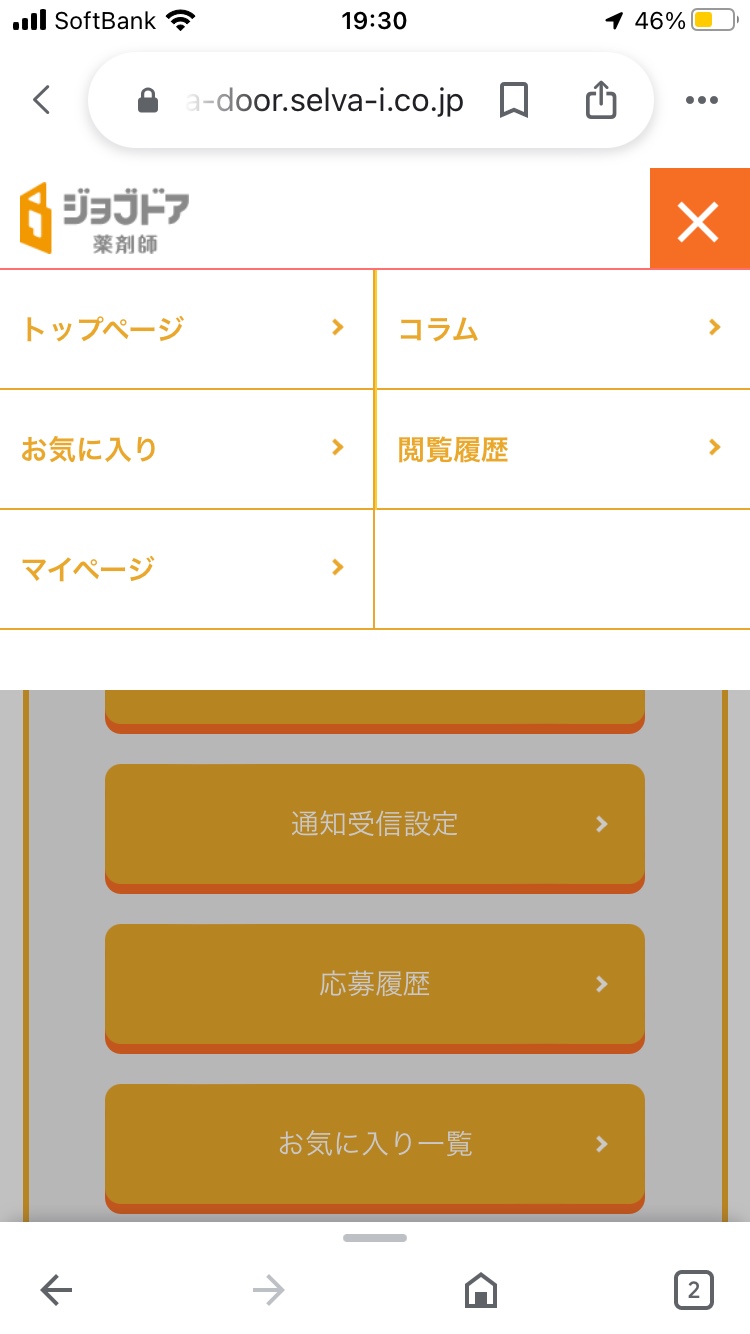Go back with the bottom left arrow

(x=56, y=1290)
